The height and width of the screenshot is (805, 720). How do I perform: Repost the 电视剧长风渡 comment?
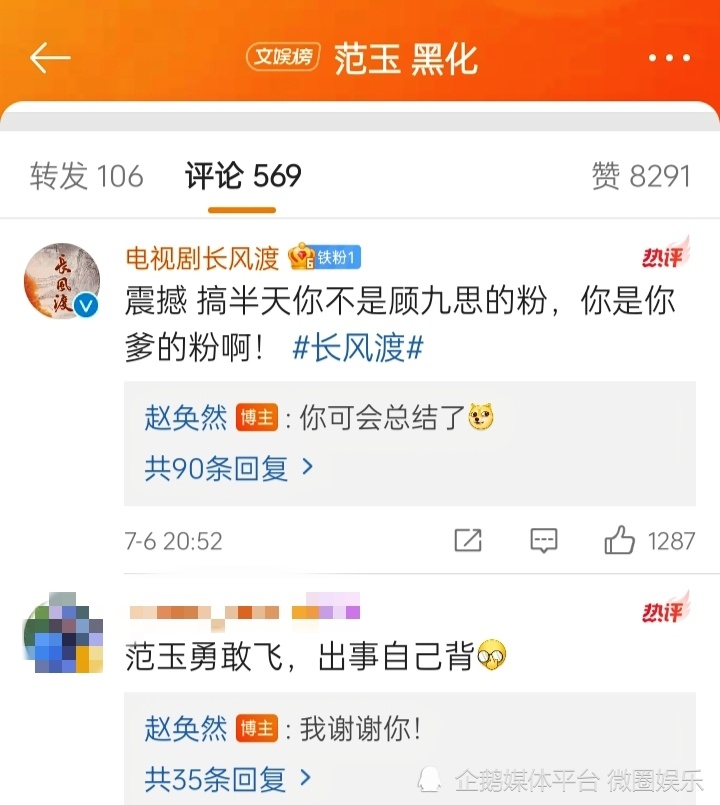pyautogui.click(x=468, y=541)
